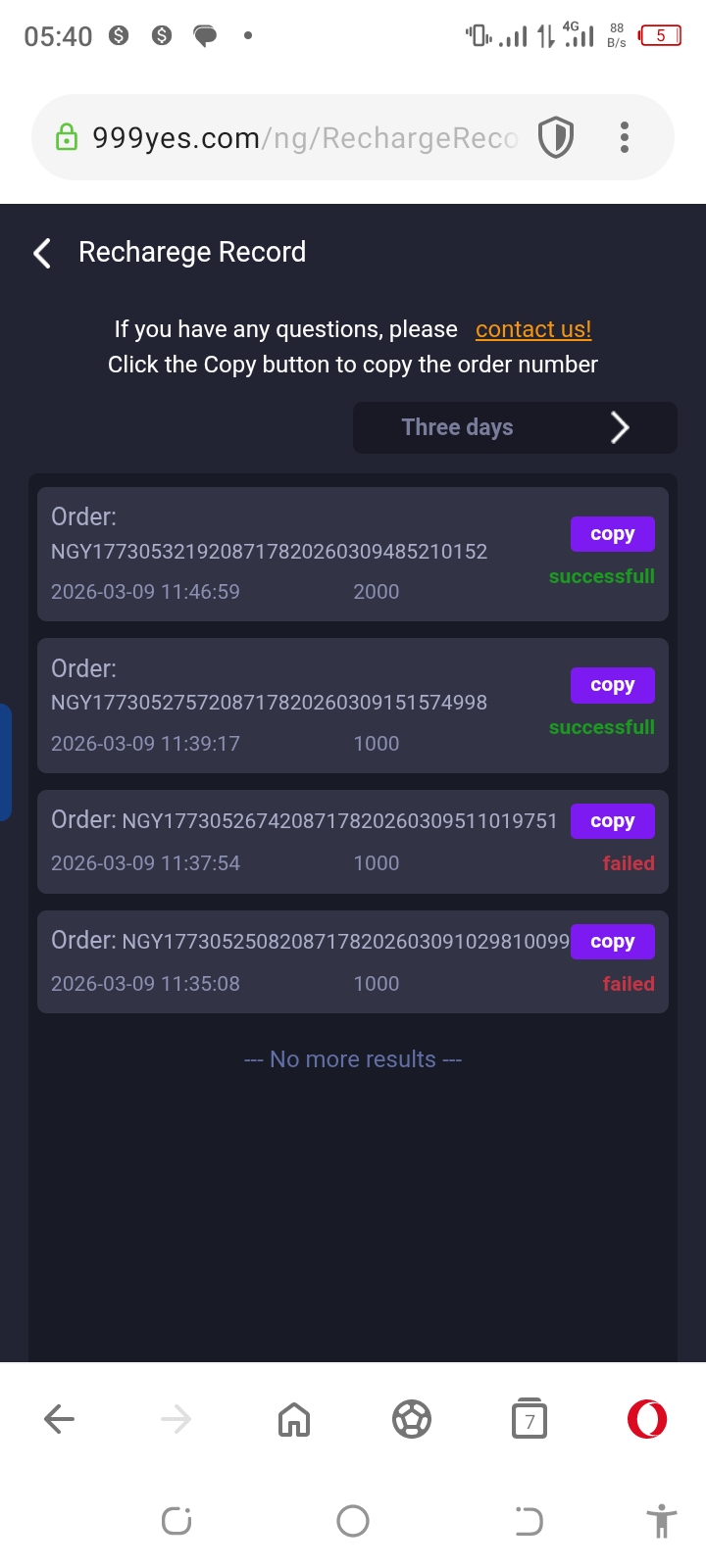Viewport: 706px width, 1568px height.
Task: Open the football icon in browser toolbar
Action: 412,1419
